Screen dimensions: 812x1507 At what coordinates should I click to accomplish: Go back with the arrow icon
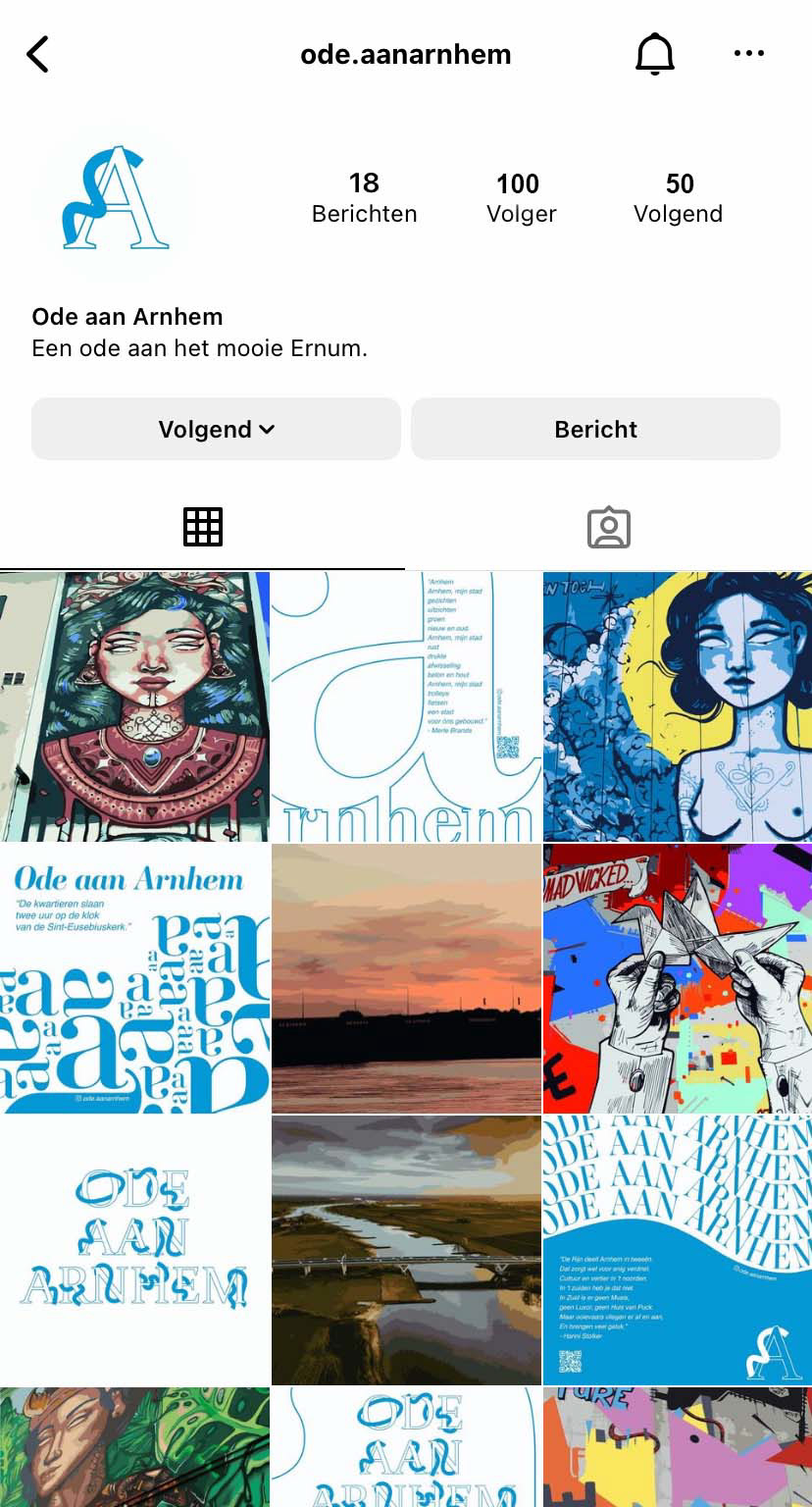[x=37, y=55]
